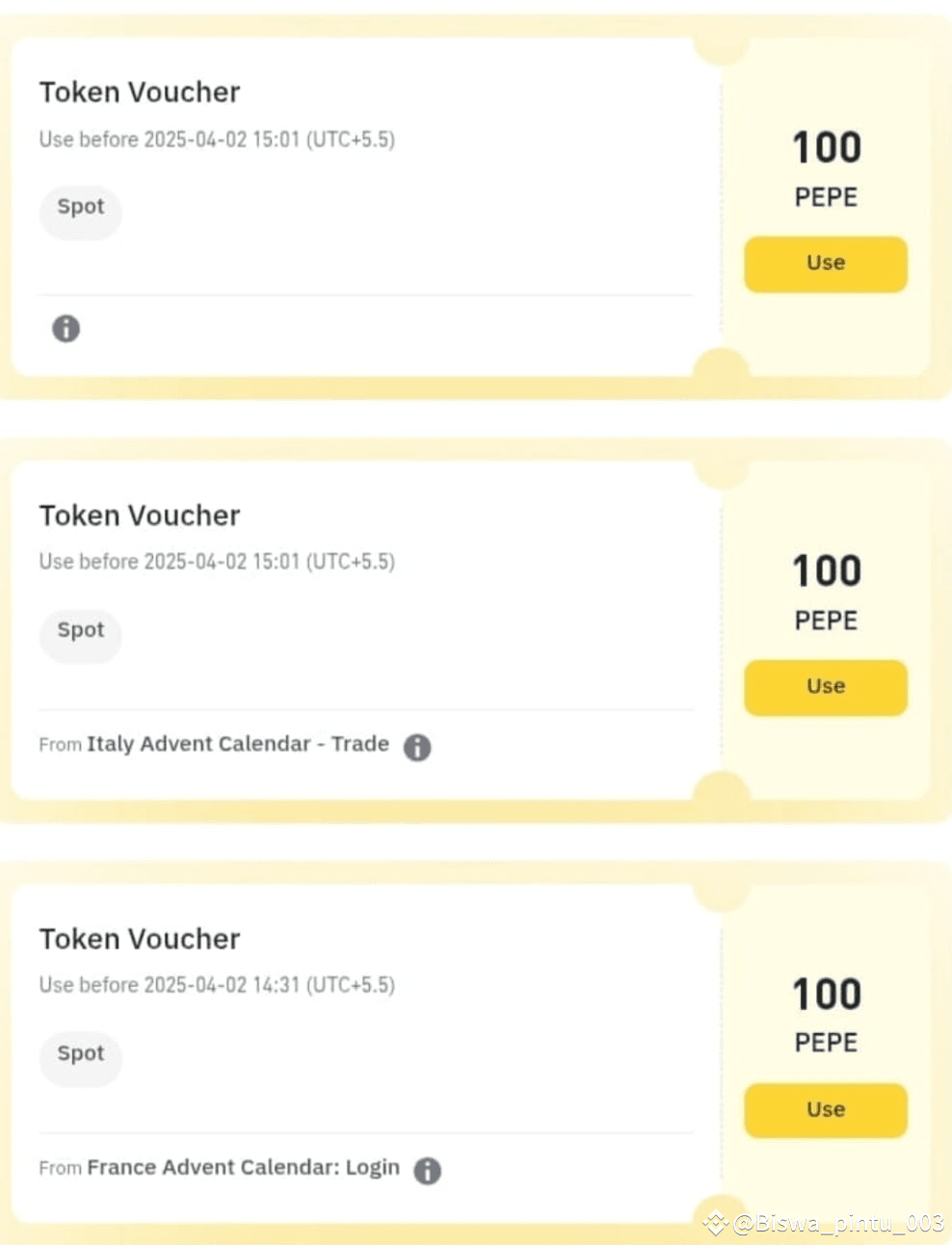
Task: Click the PEPE label on the second voucher
Action: [825, 621]
